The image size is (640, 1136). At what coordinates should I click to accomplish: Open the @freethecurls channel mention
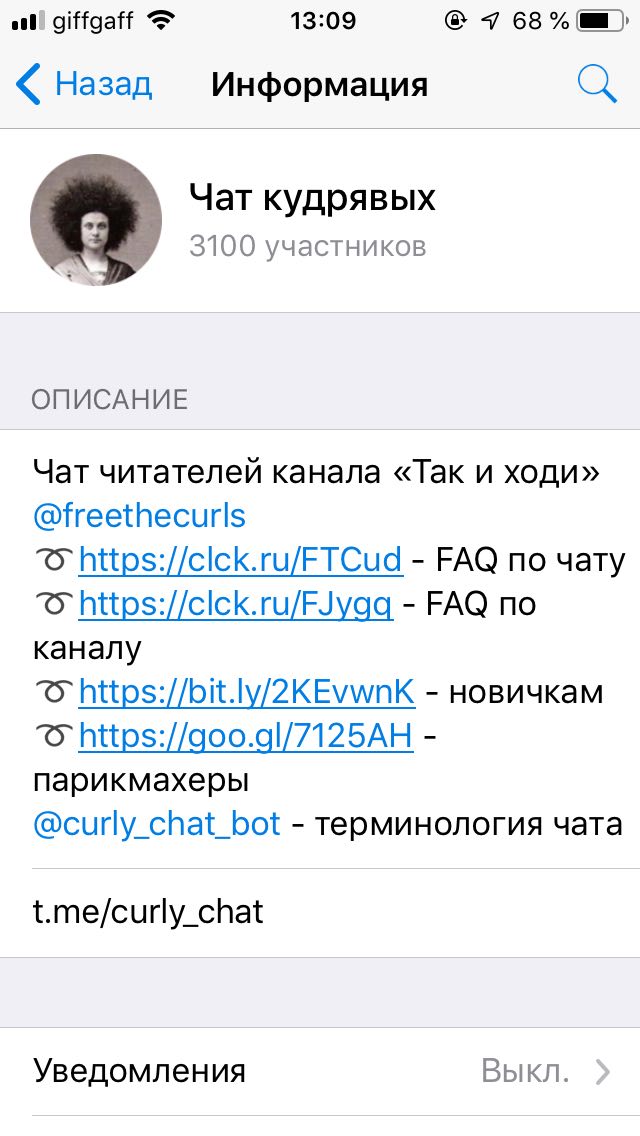click(x=139, y=516)
